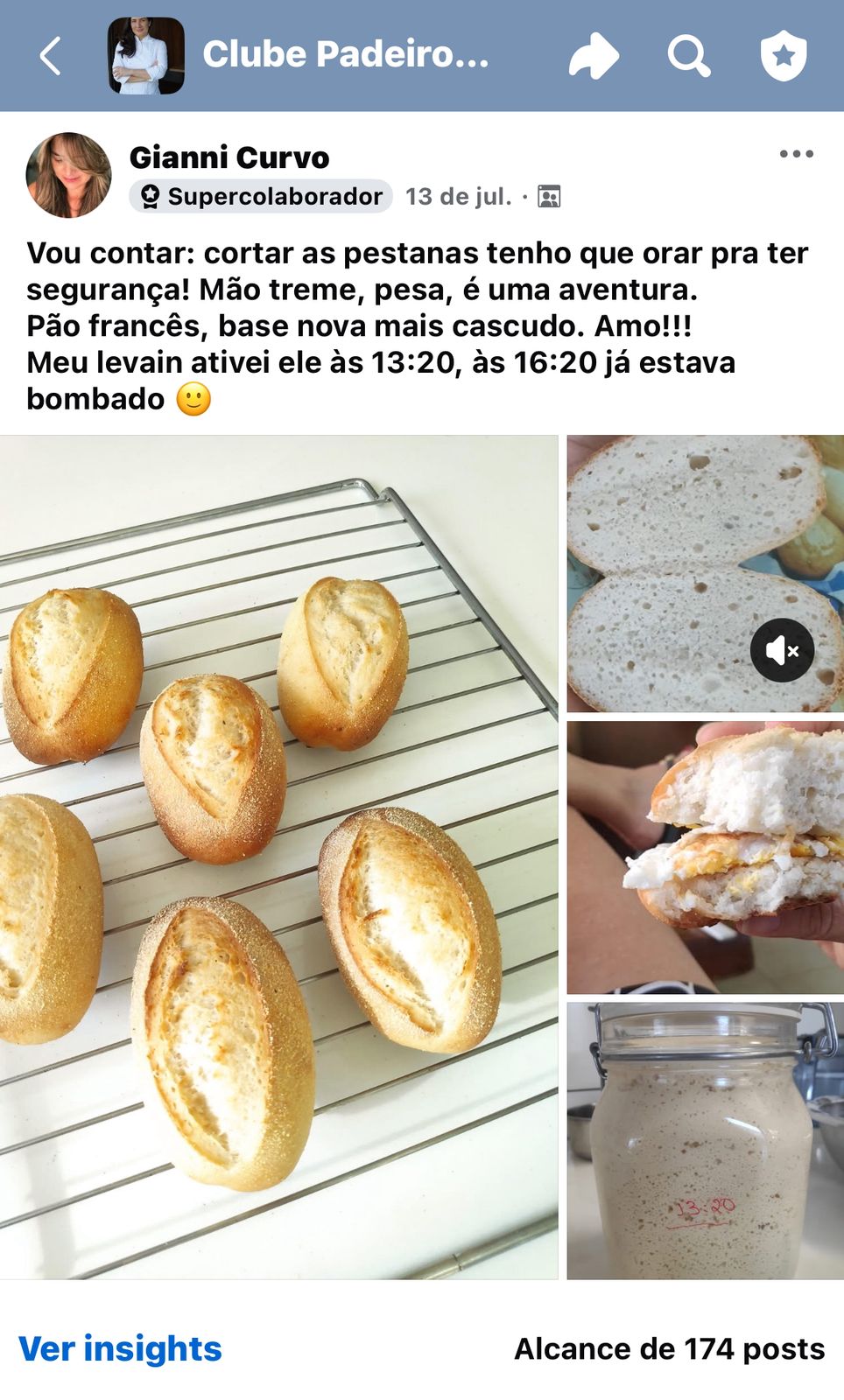This screenshot has width=844, height=1400.
Task: Go back from the group page
Action: (51, 56)
